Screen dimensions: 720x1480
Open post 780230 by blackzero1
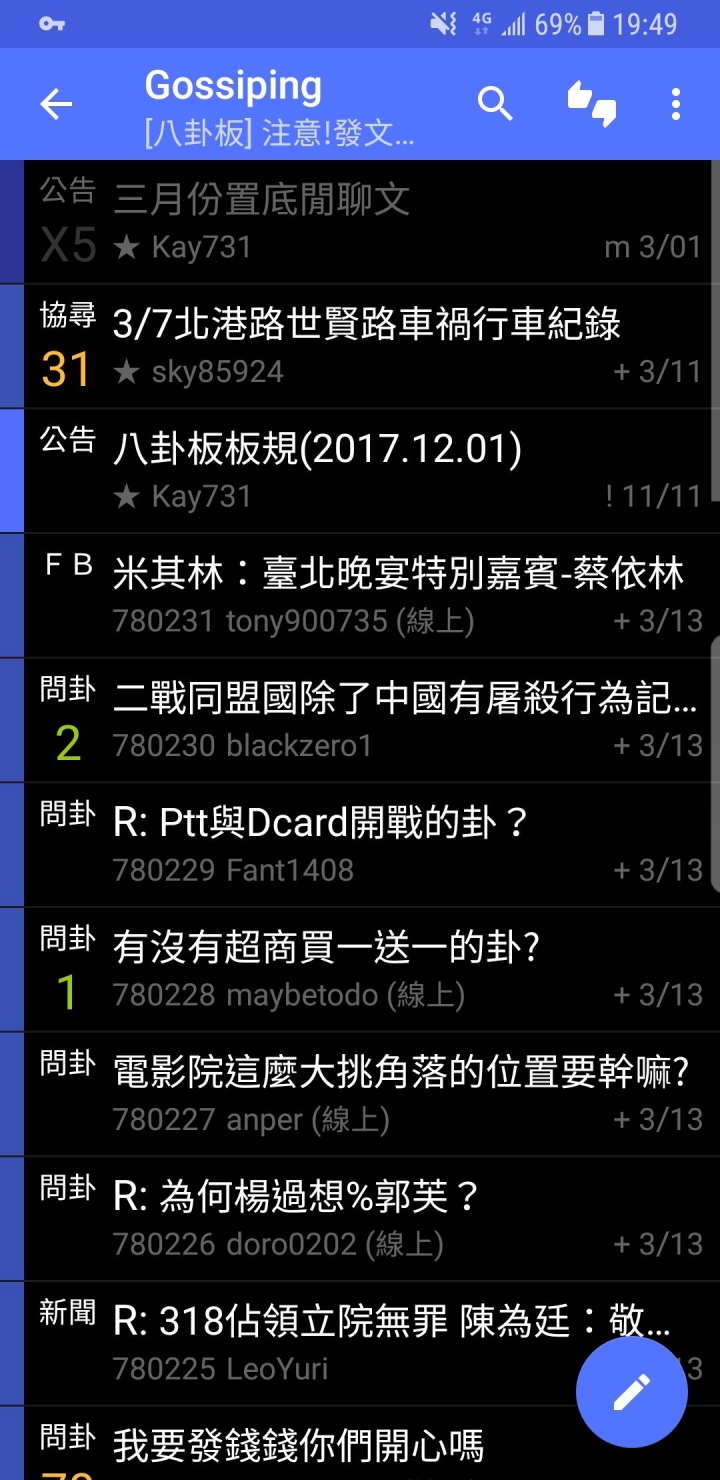click(368, 720)
